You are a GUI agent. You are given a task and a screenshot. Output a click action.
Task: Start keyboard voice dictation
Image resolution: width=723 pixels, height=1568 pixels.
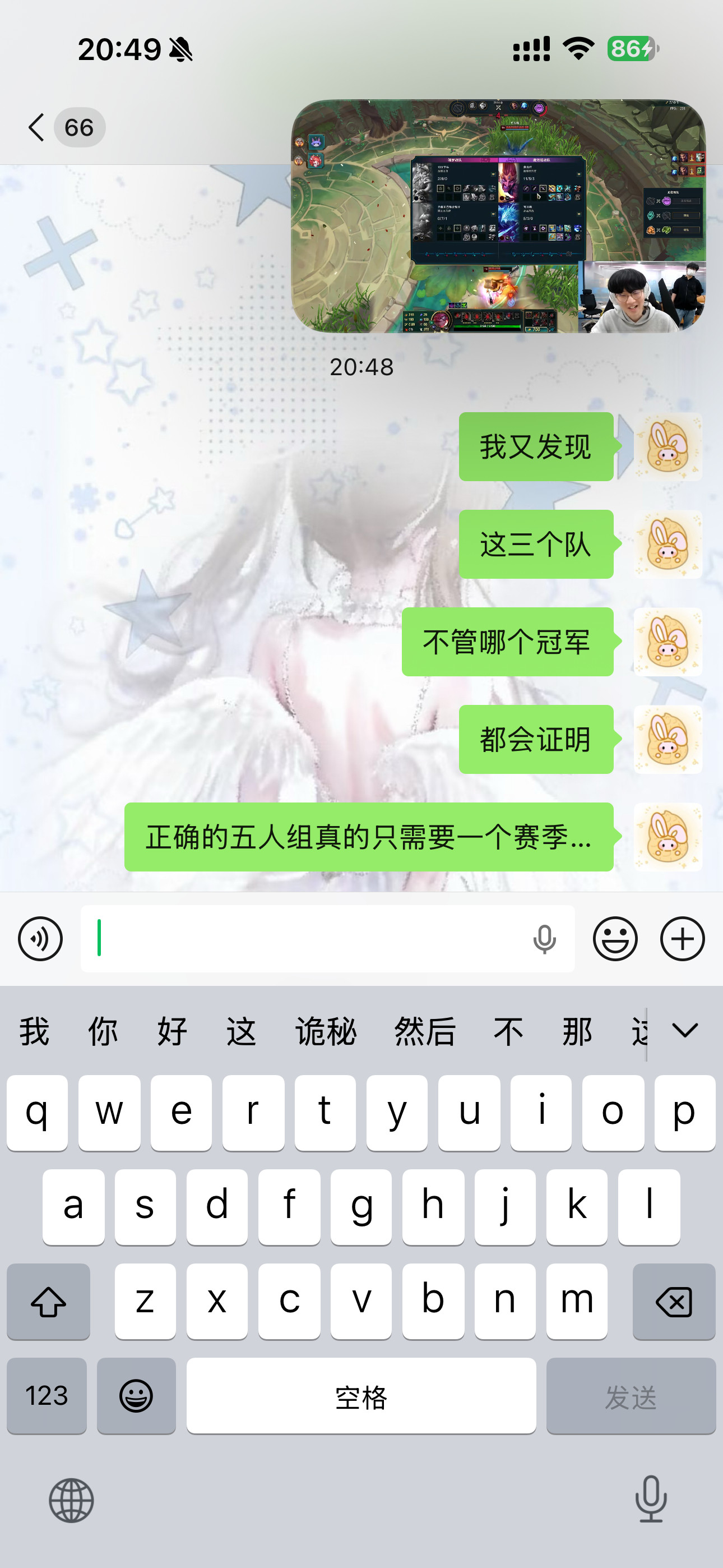[x=650, y=1501]
